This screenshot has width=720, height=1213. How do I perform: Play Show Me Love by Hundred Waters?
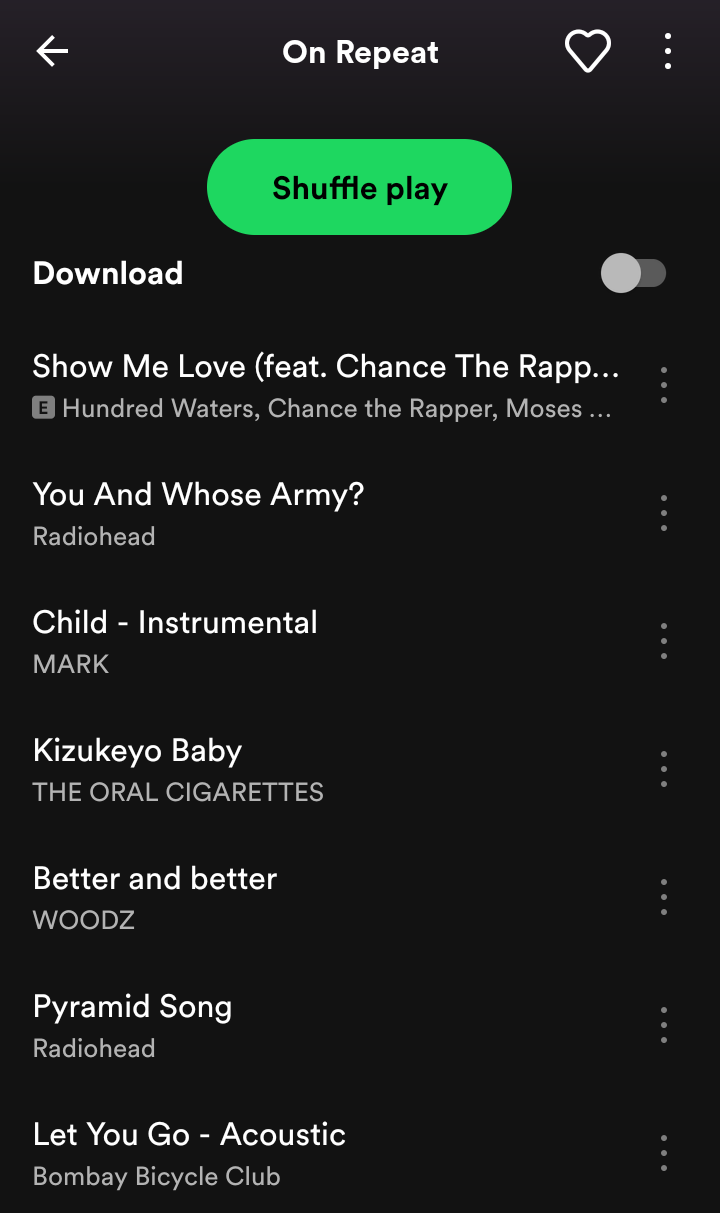point(325,385)
